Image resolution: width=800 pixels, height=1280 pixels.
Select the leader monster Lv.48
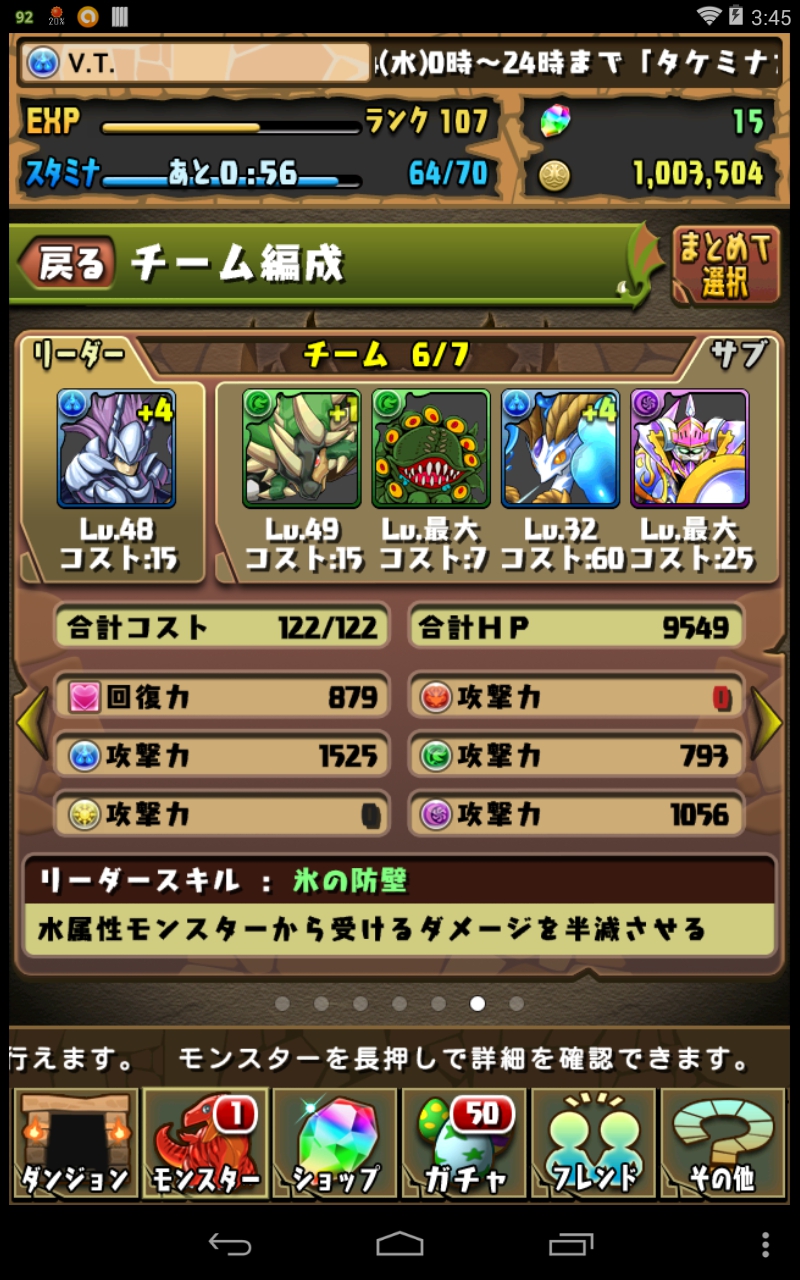(117, 450)
